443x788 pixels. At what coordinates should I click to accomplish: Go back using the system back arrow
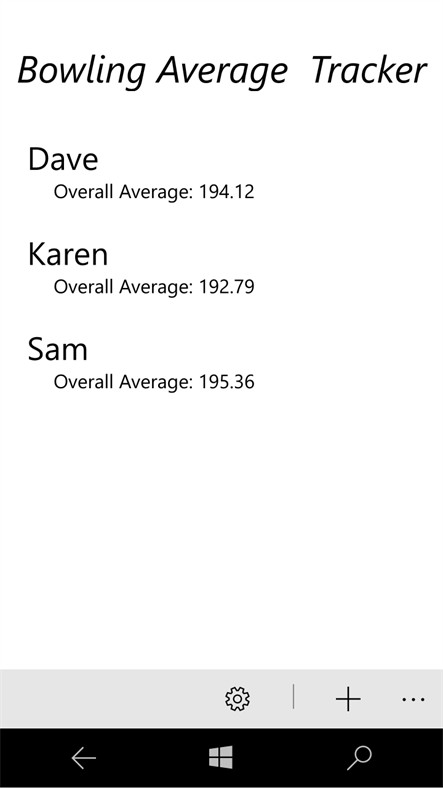(x=83, y=757)
